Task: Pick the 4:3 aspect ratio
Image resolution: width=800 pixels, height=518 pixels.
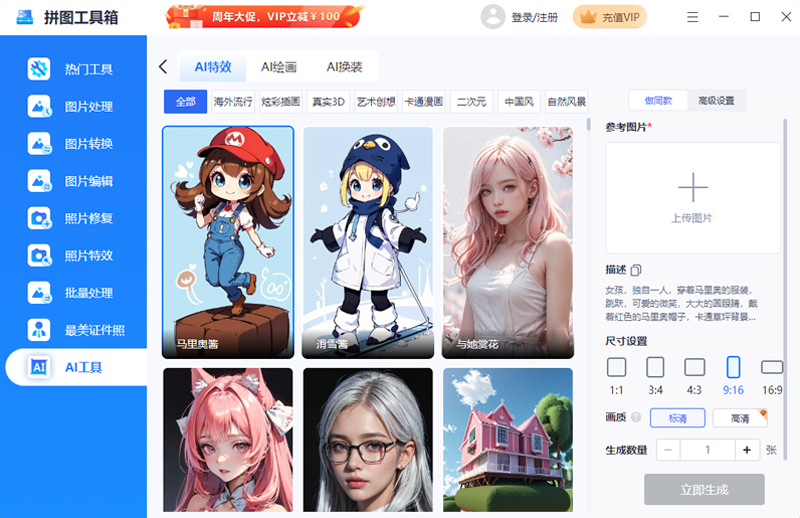Action: (x=694, y=368)
